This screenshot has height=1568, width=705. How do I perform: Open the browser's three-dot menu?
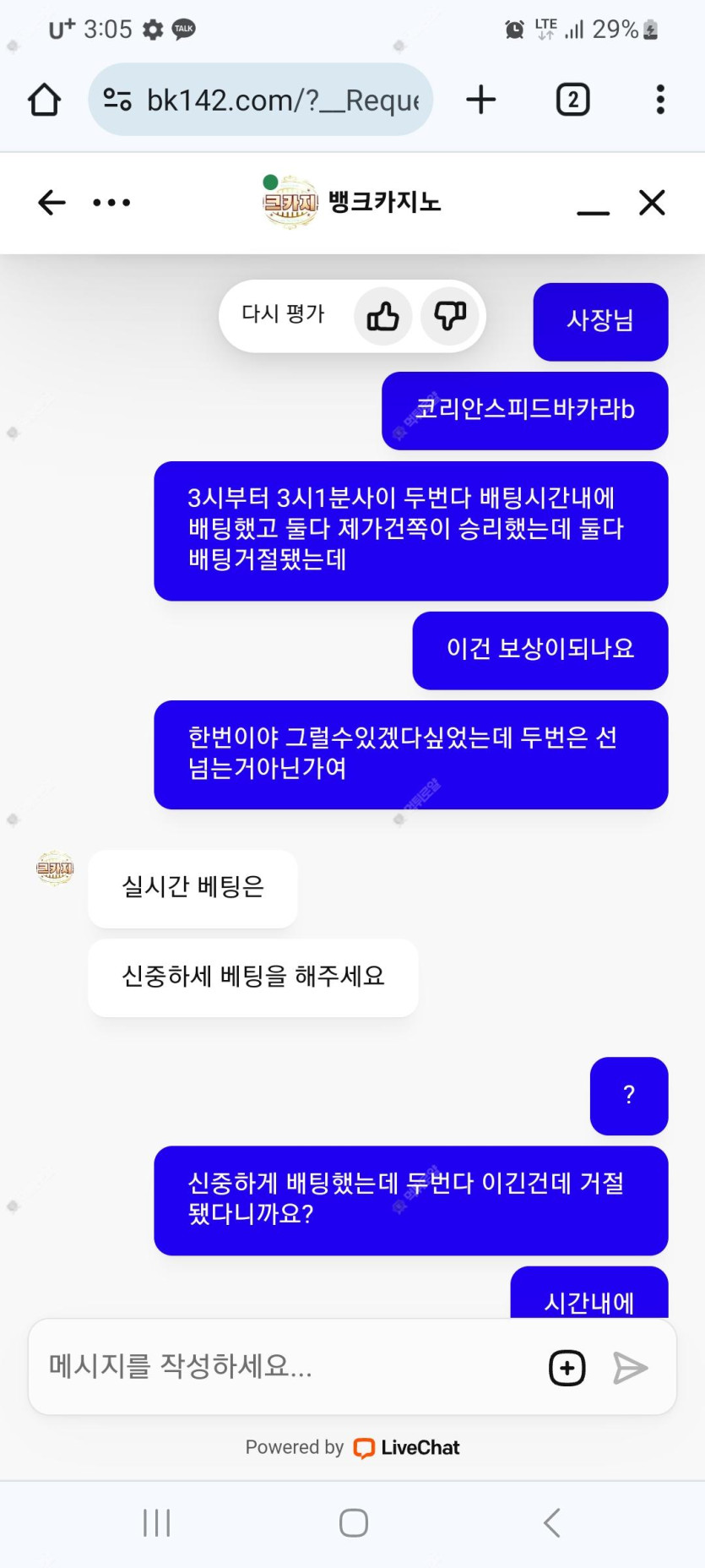pos(660,100)
